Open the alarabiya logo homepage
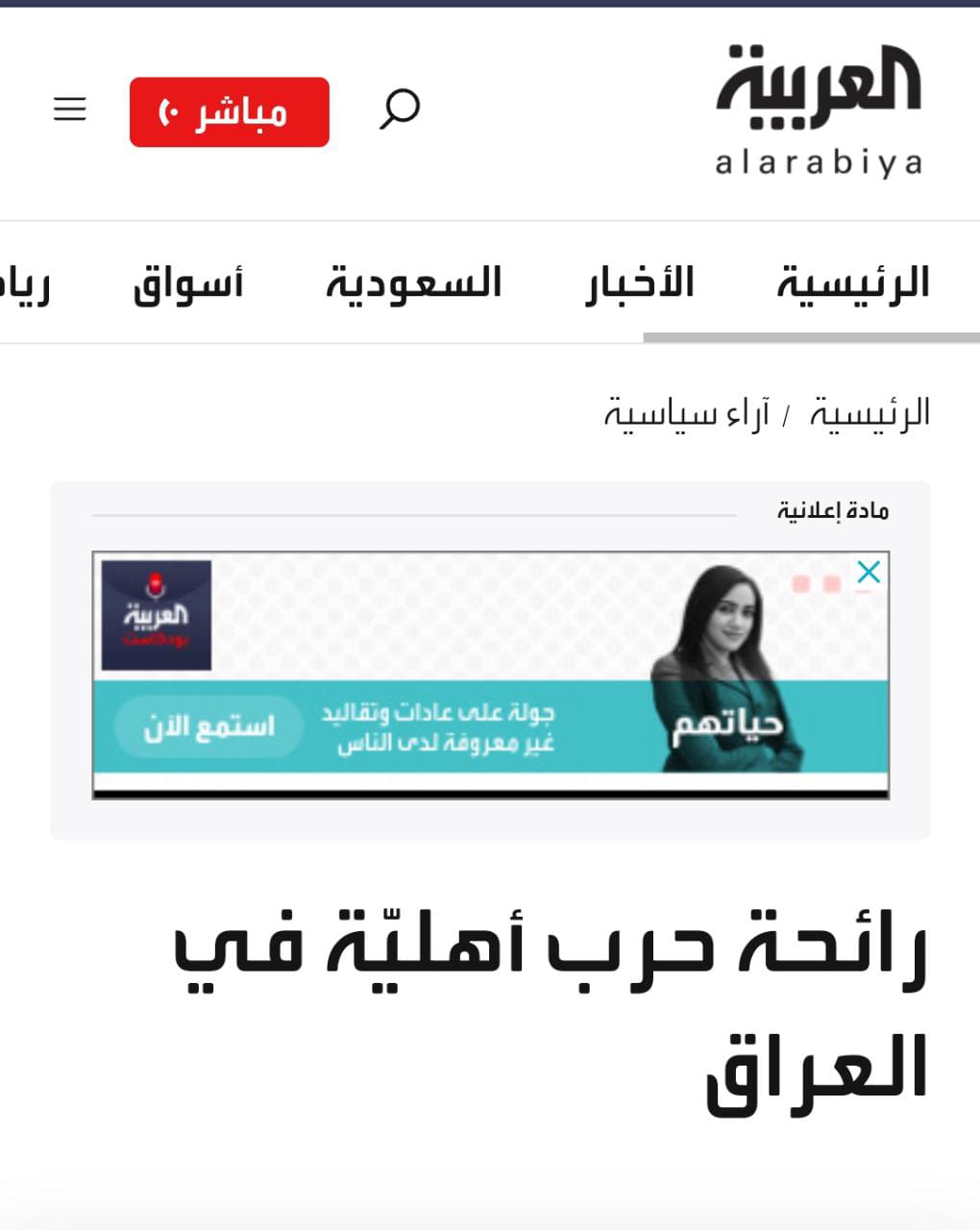This screenshot has width=980, height=1230. pyautogui.click(x=819, y=111)
